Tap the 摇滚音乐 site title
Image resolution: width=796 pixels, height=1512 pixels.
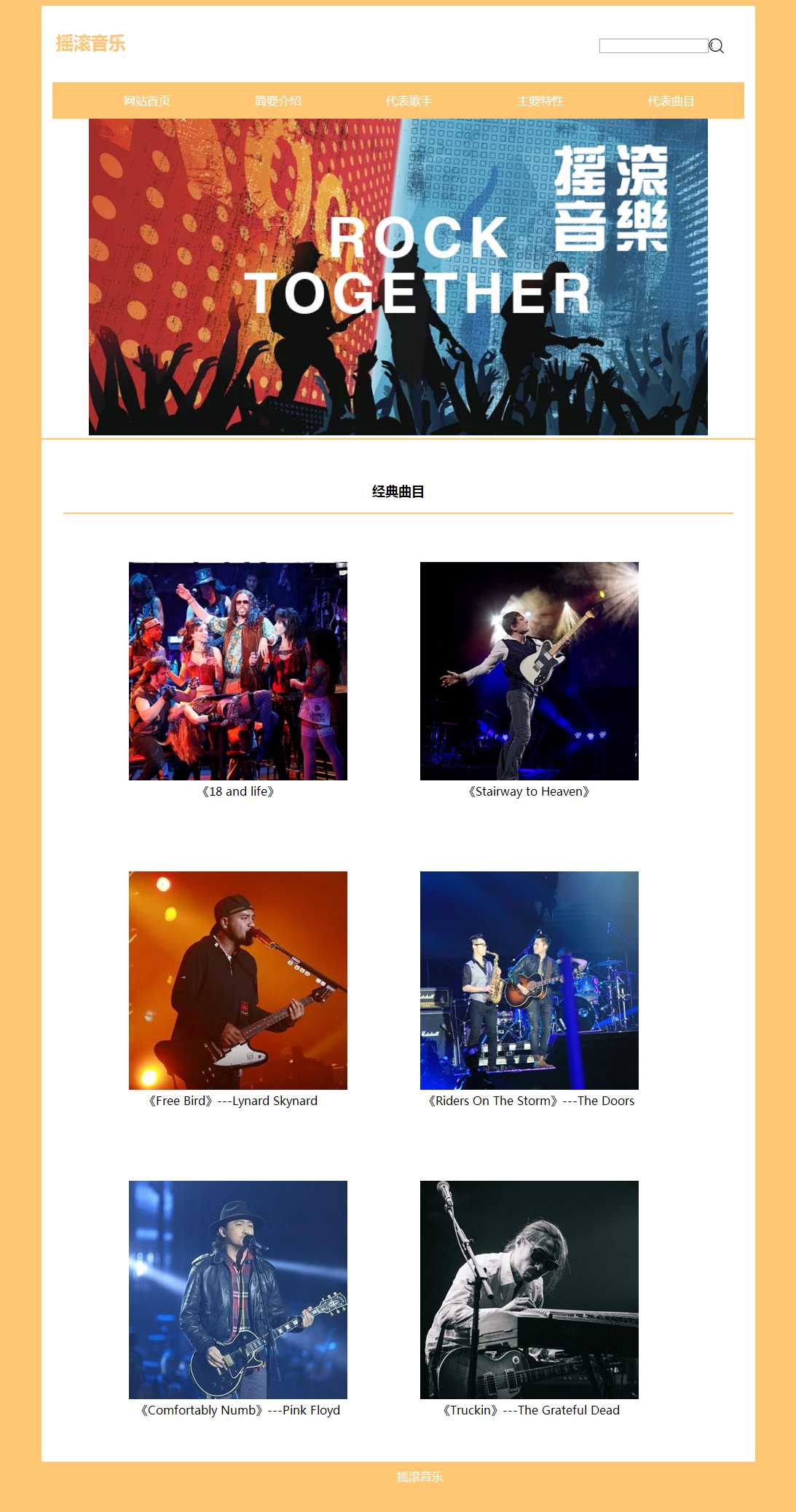91,44
